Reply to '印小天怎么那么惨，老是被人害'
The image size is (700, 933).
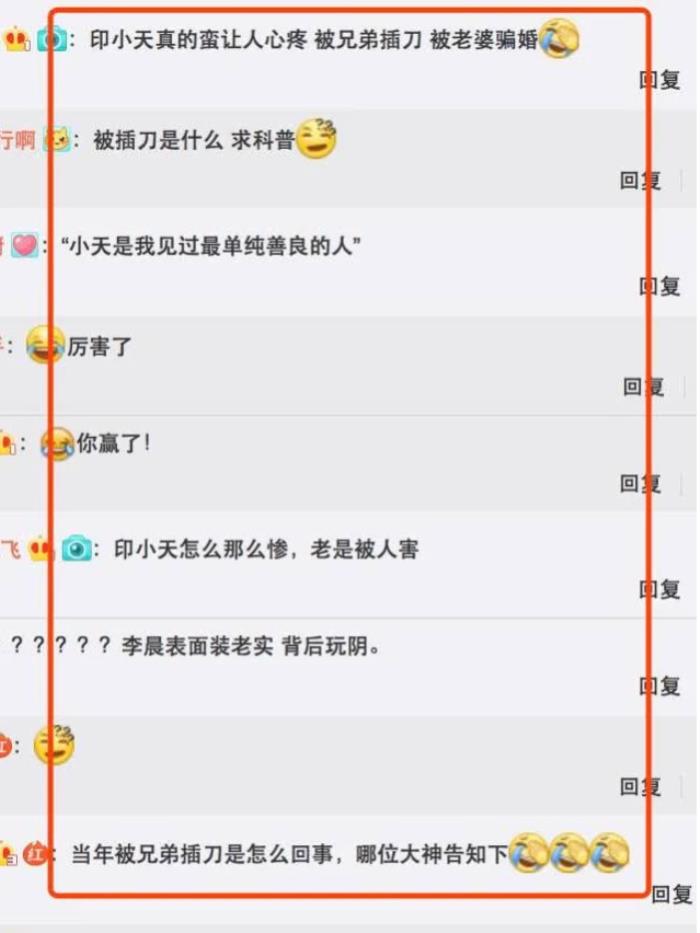point(660,589)
